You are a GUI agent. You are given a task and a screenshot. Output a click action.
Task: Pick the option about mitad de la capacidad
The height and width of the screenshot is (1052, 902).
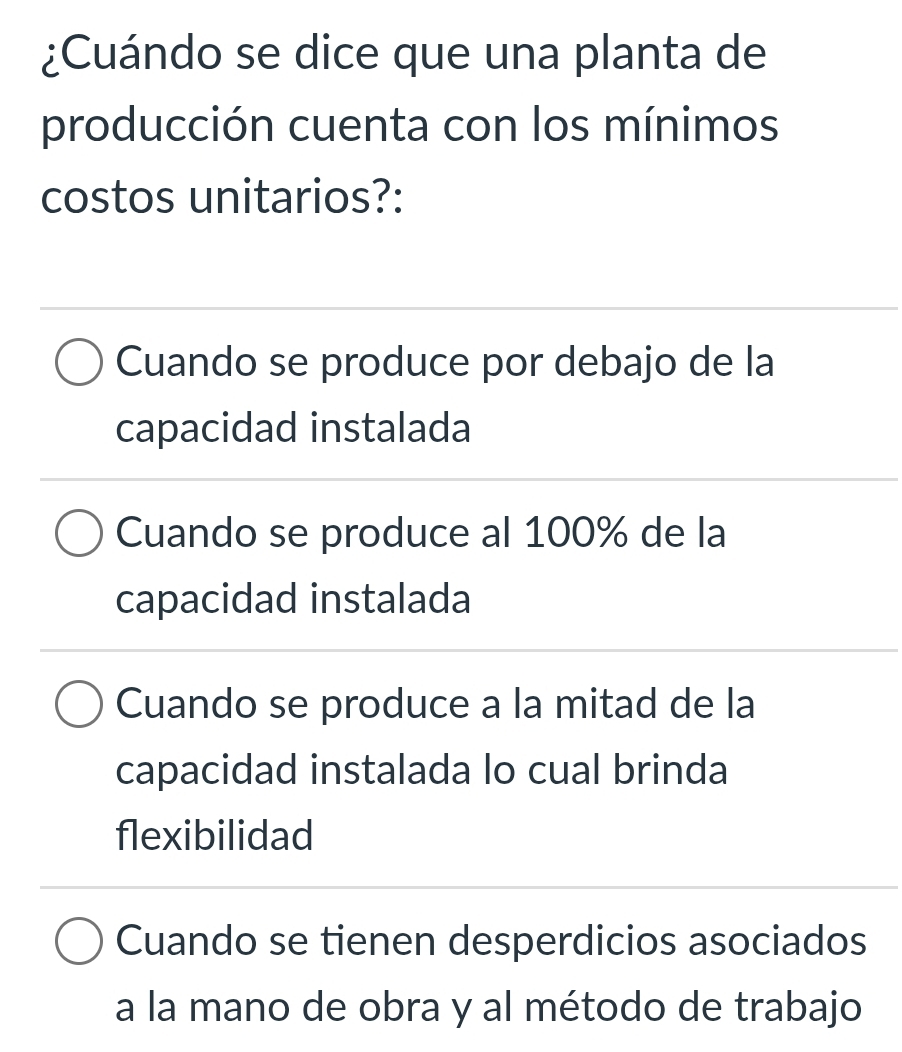tap(78, 706)
